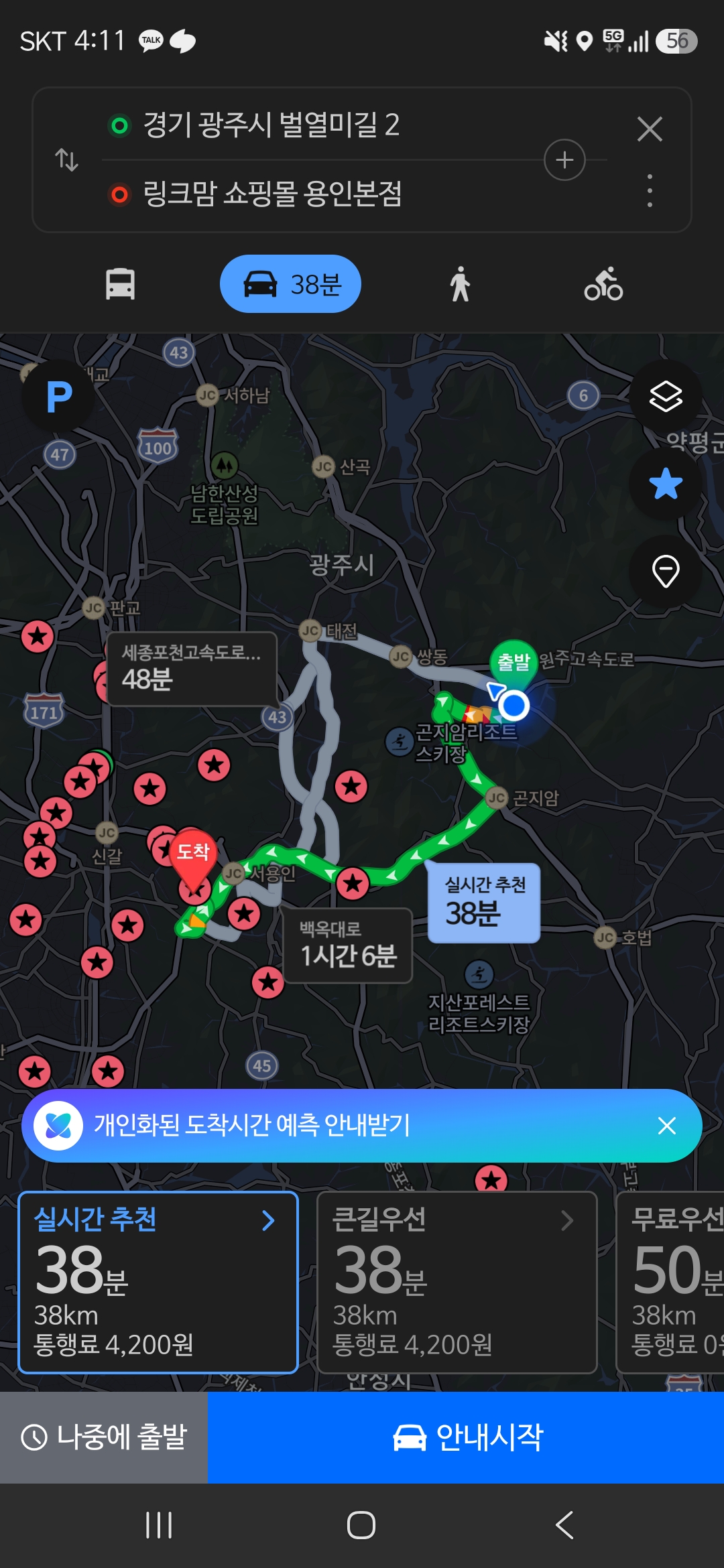Image resolution: width=724 pixels, height=1568 pixels.
Task: Swap origin and destination
Action: click(66, 160)
